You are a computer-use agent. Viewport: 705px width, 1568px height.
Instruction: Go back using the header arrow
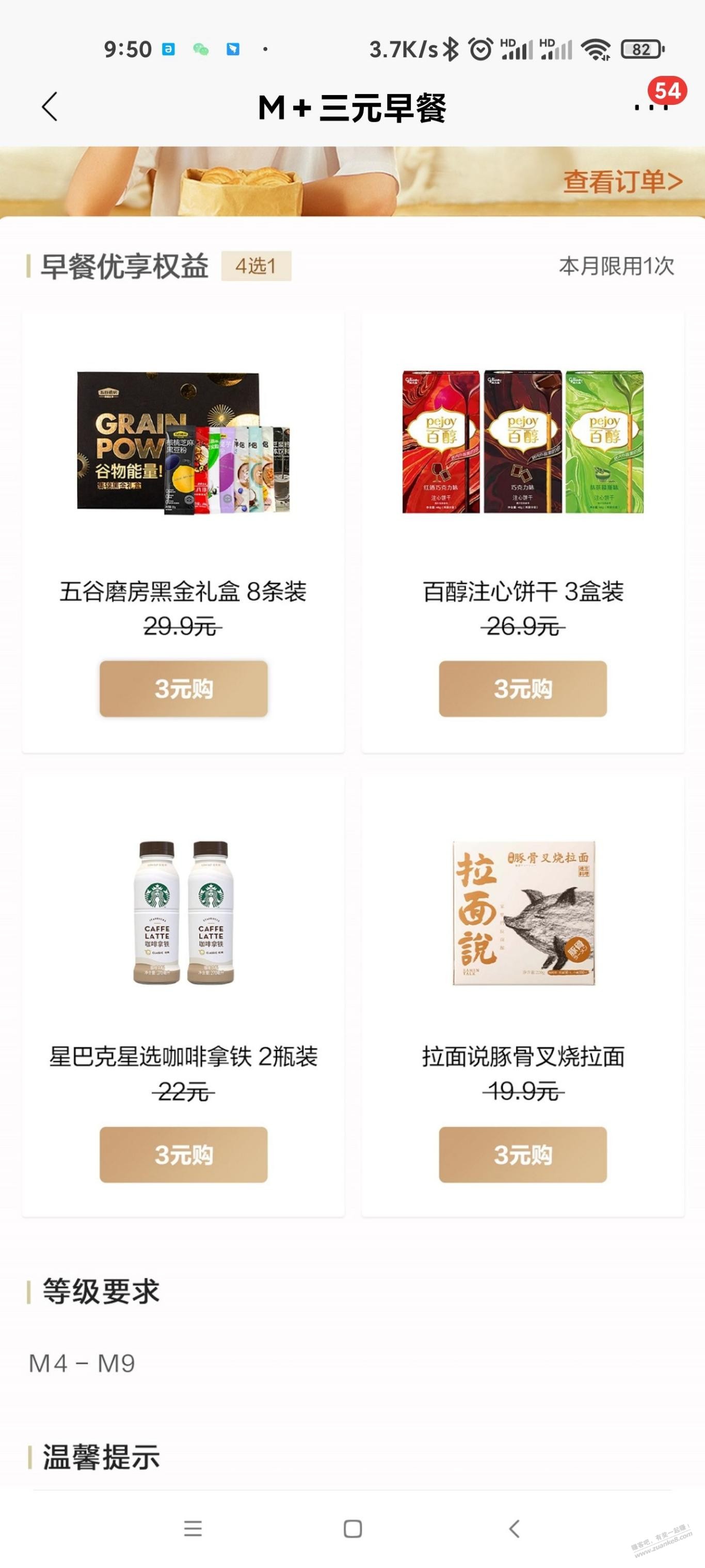tap(50, 107)
